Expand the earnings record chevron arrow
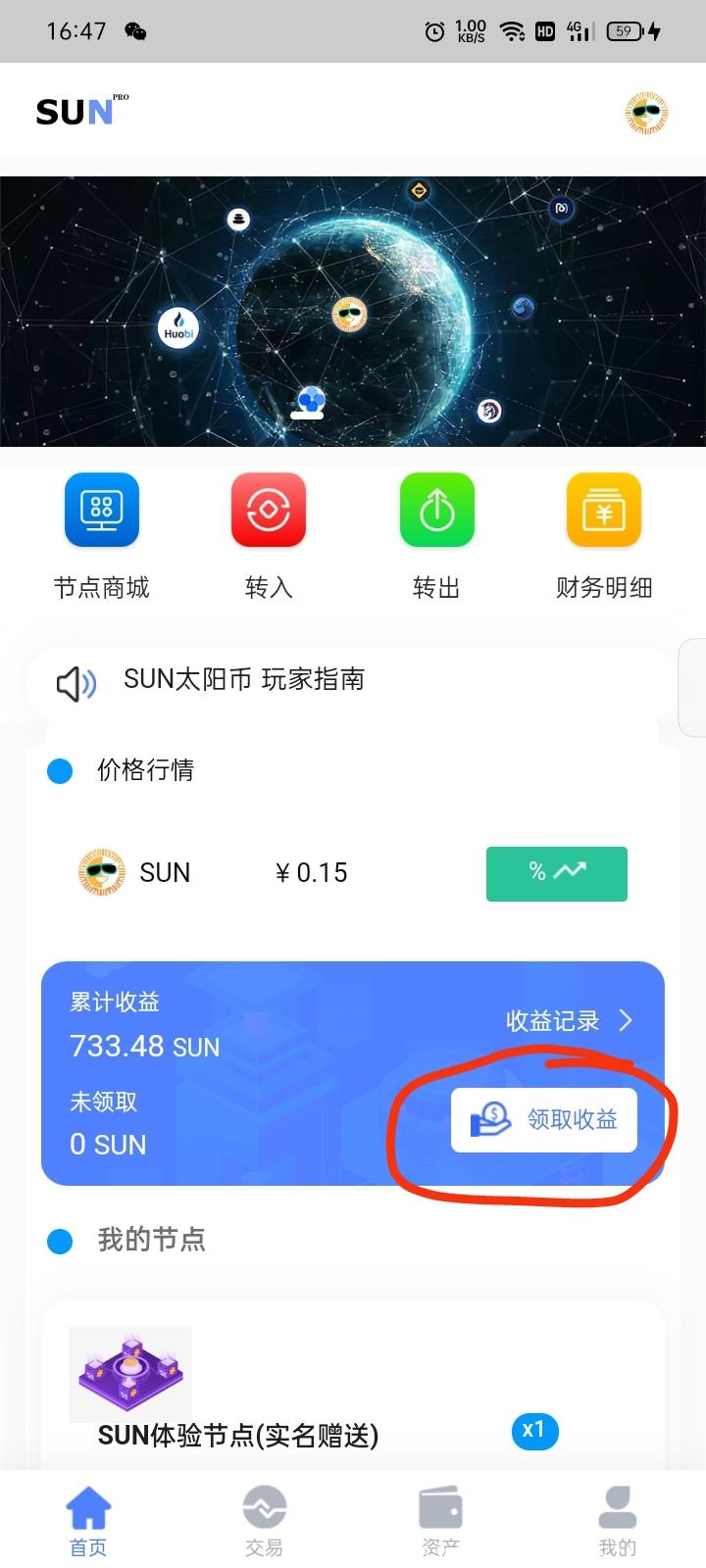 [x=625, y=1021]
